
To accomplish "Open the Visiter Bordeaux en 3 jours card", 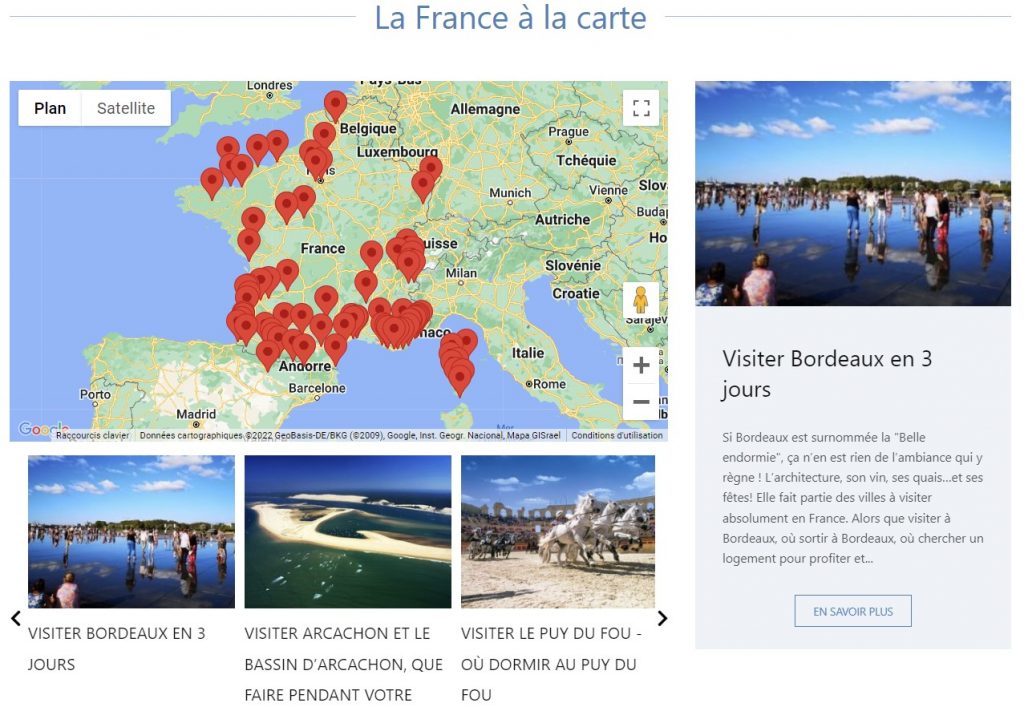I will (131, 532).
